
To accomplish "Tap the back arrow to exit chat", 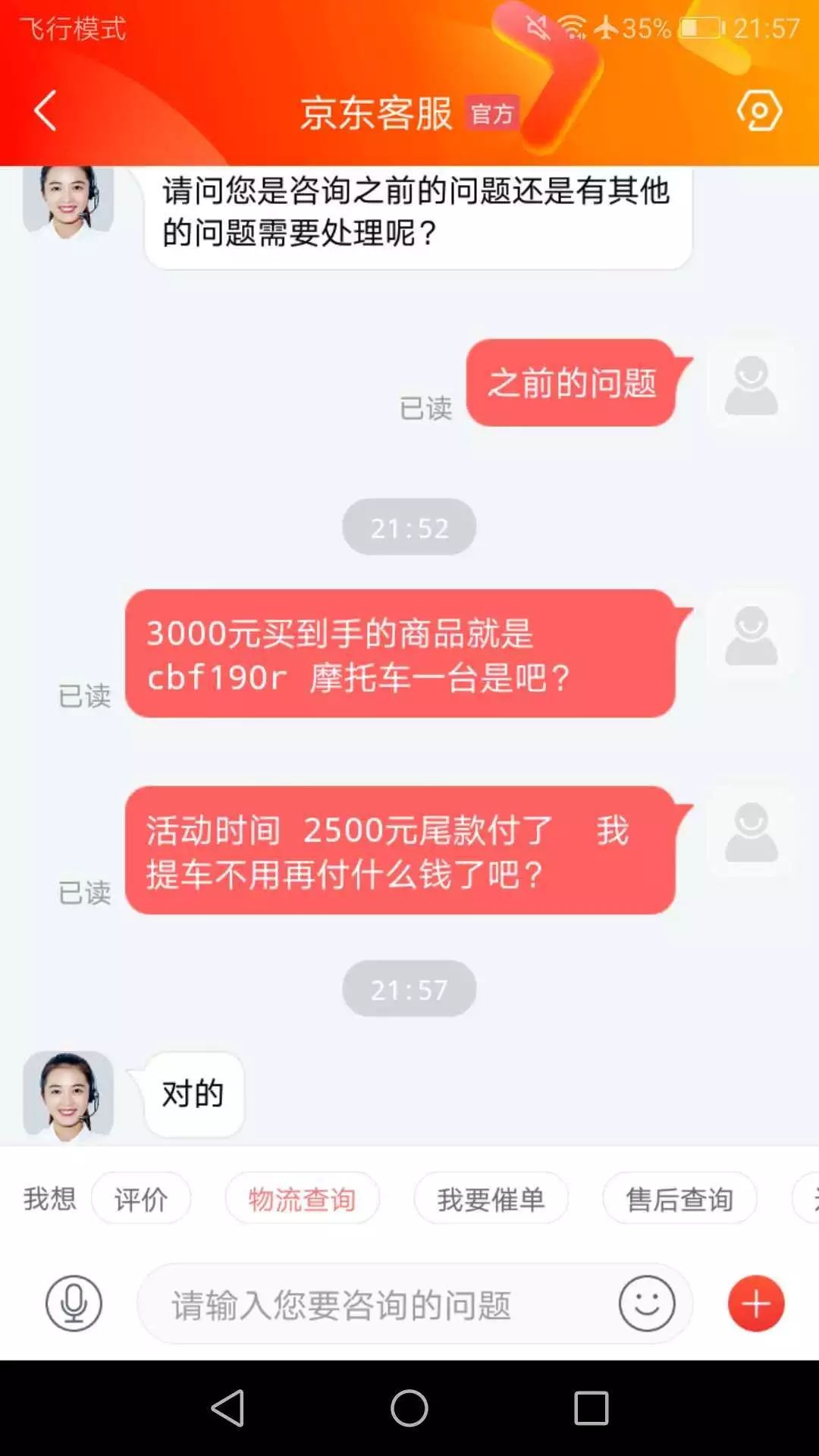I will tap(43, 111).
